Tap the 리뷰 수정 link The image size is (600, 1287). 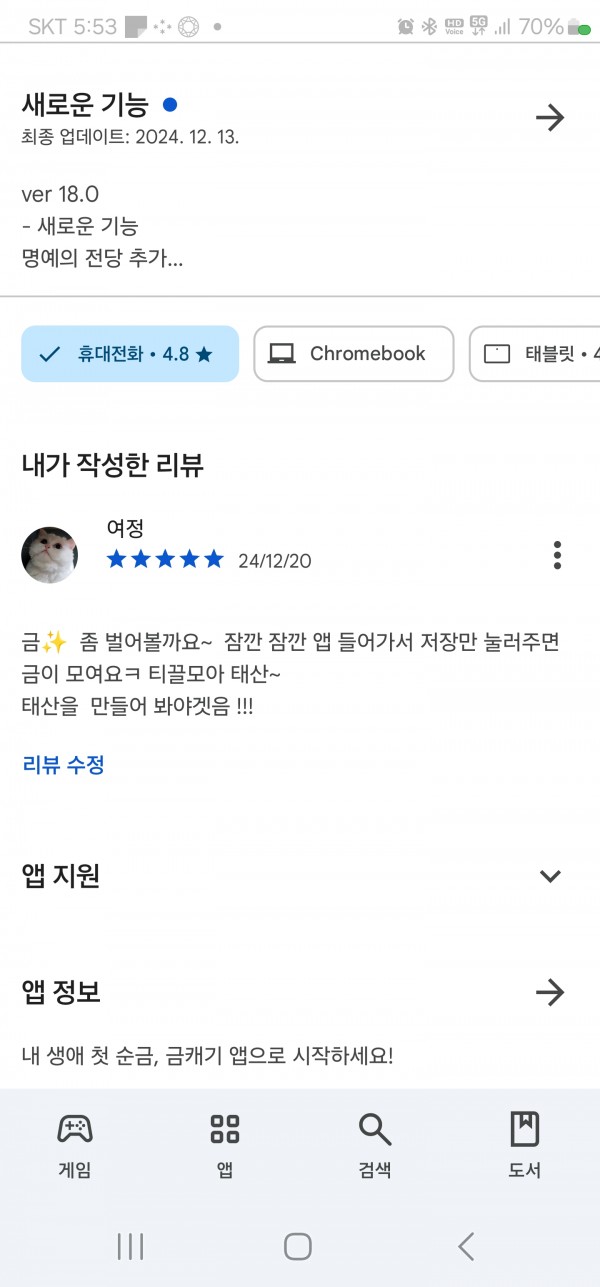point(63,765)
